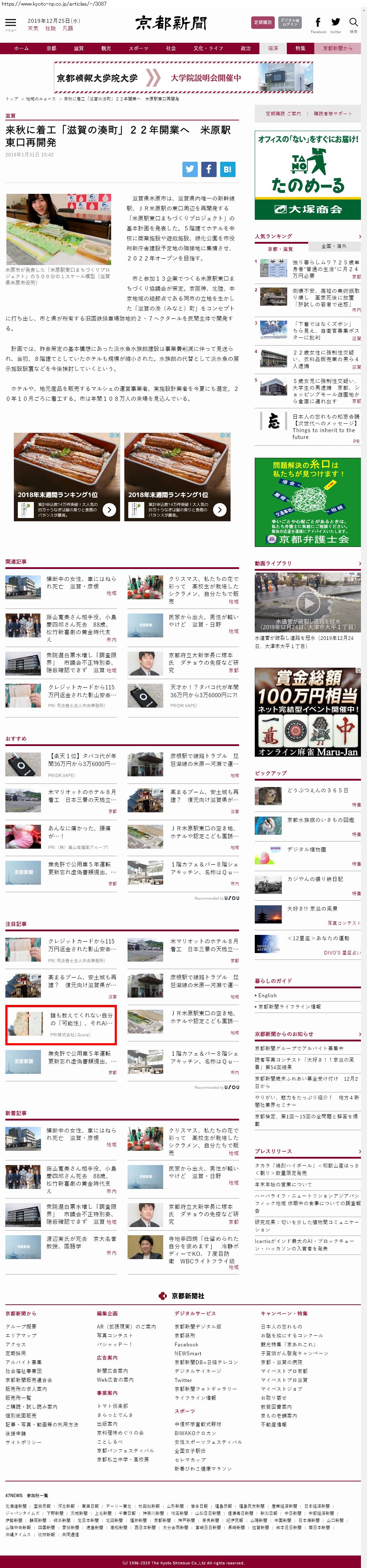Viewport: 367px width, 1568px height.
Task: Open the hamburger menu
Action: [10, 23]
